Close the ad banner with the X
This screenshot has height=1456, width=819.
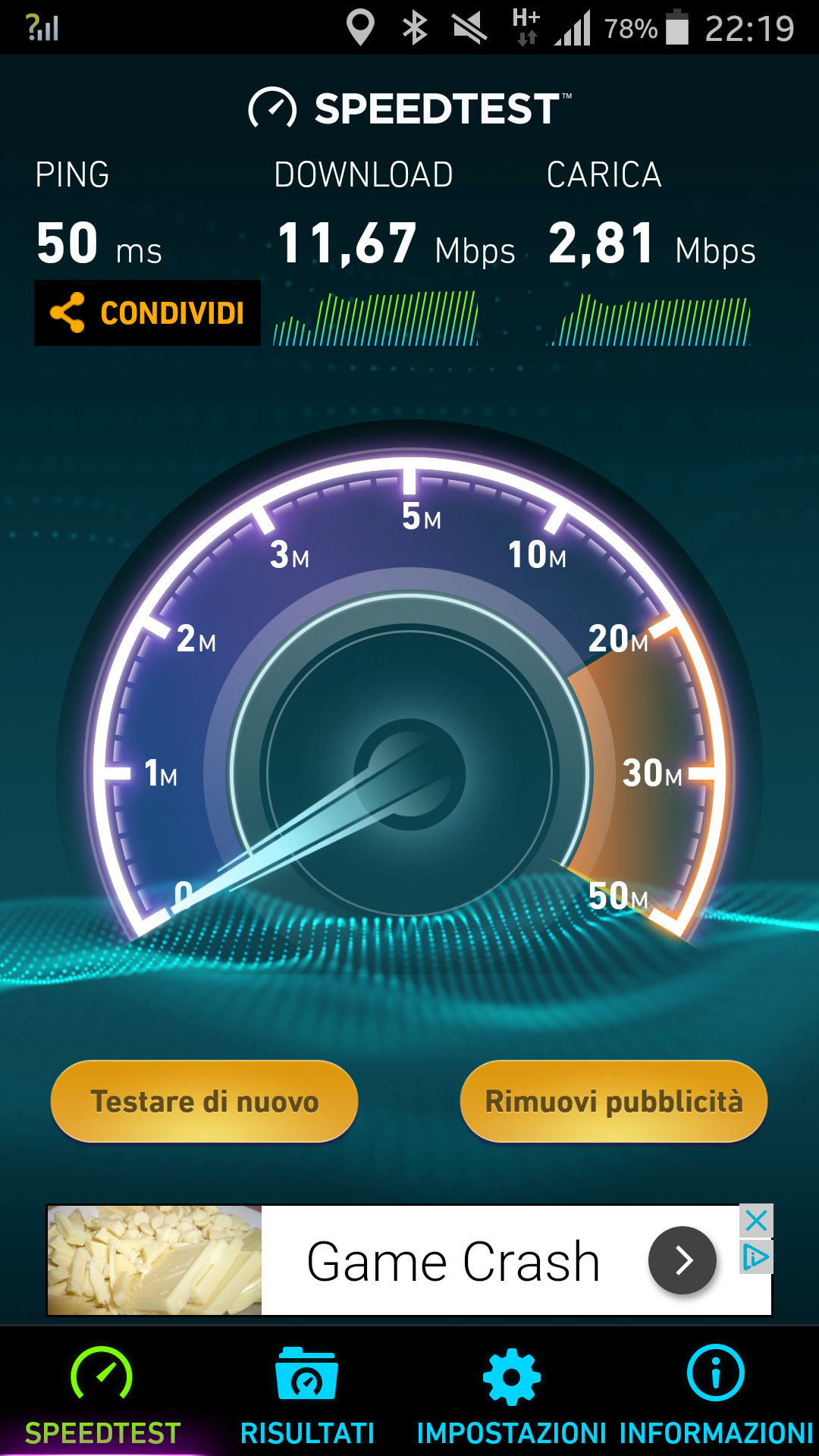756,1220
